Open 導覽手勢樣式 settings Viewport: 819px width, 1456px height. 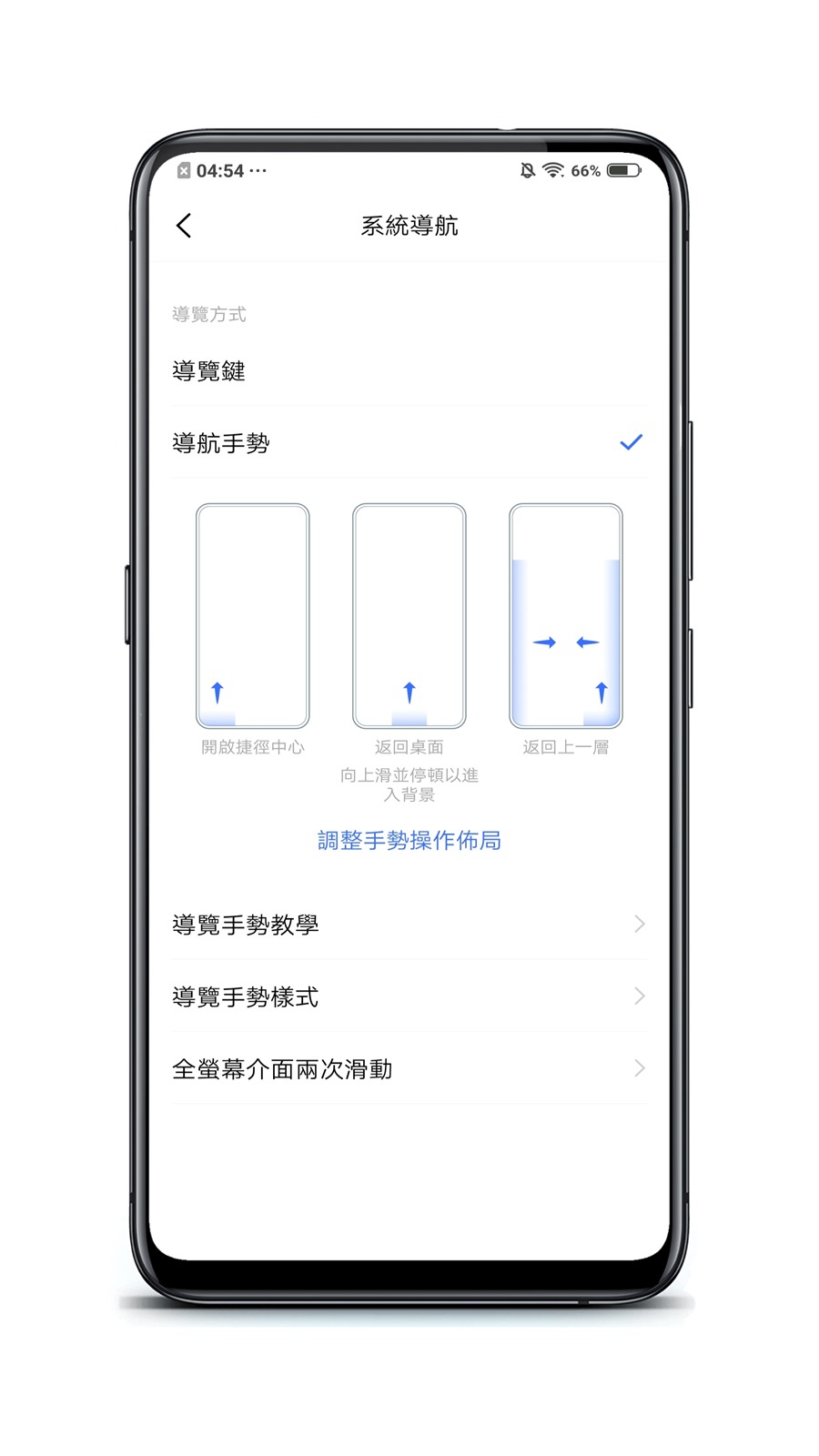tap(408, 996)
